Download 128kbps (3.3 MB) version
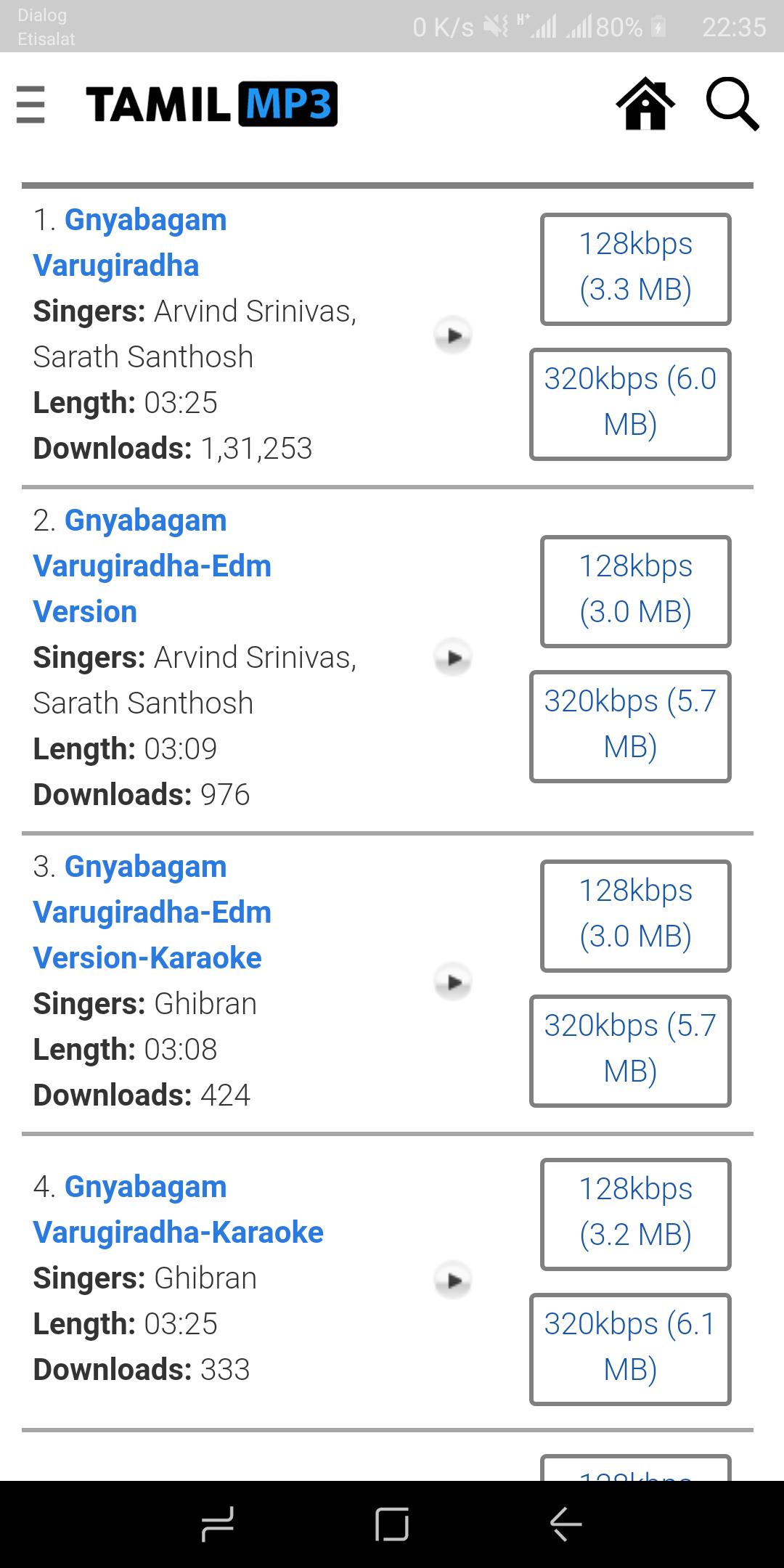 pos(636,269)
